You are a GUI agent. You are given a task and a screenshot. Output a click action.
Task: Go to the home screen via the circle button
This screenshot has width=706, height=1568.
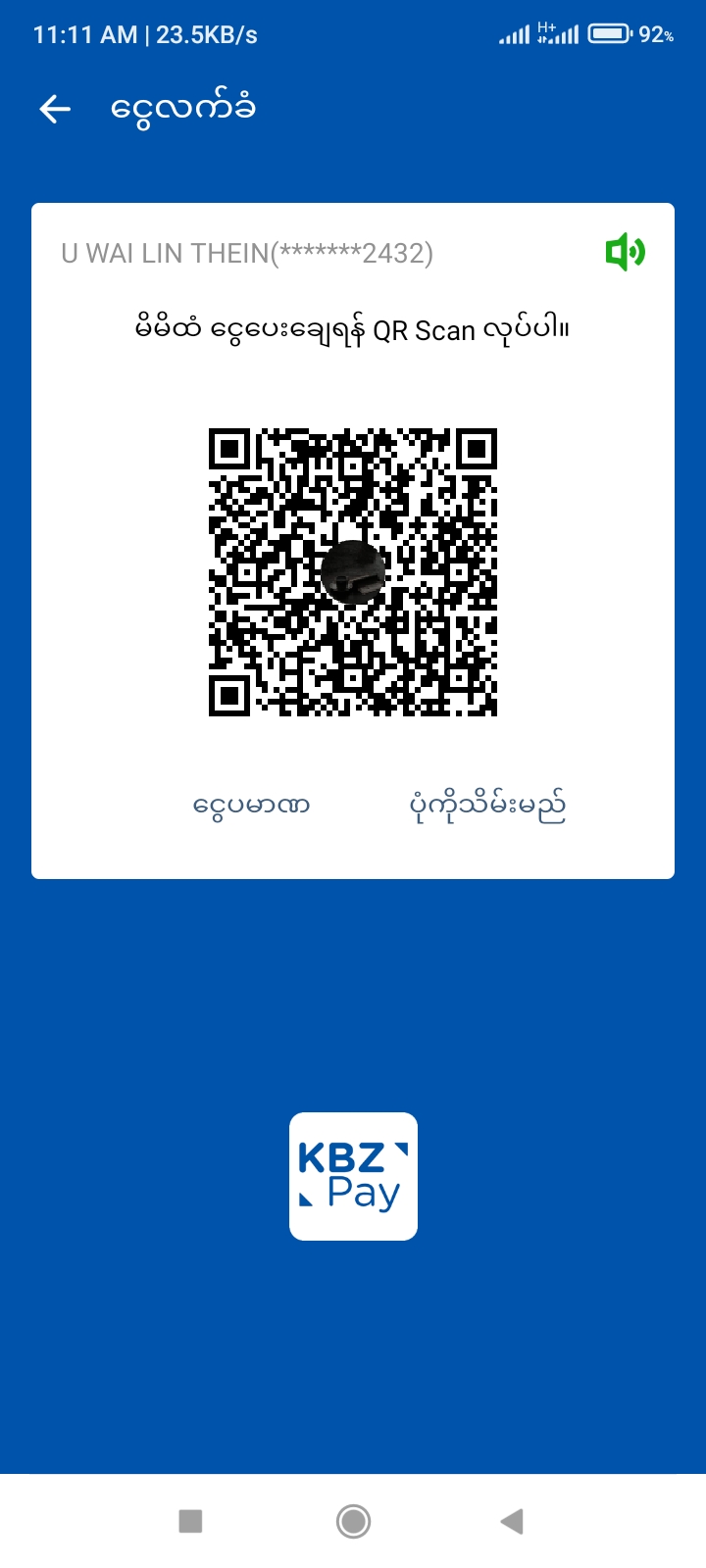point(353,1521)
